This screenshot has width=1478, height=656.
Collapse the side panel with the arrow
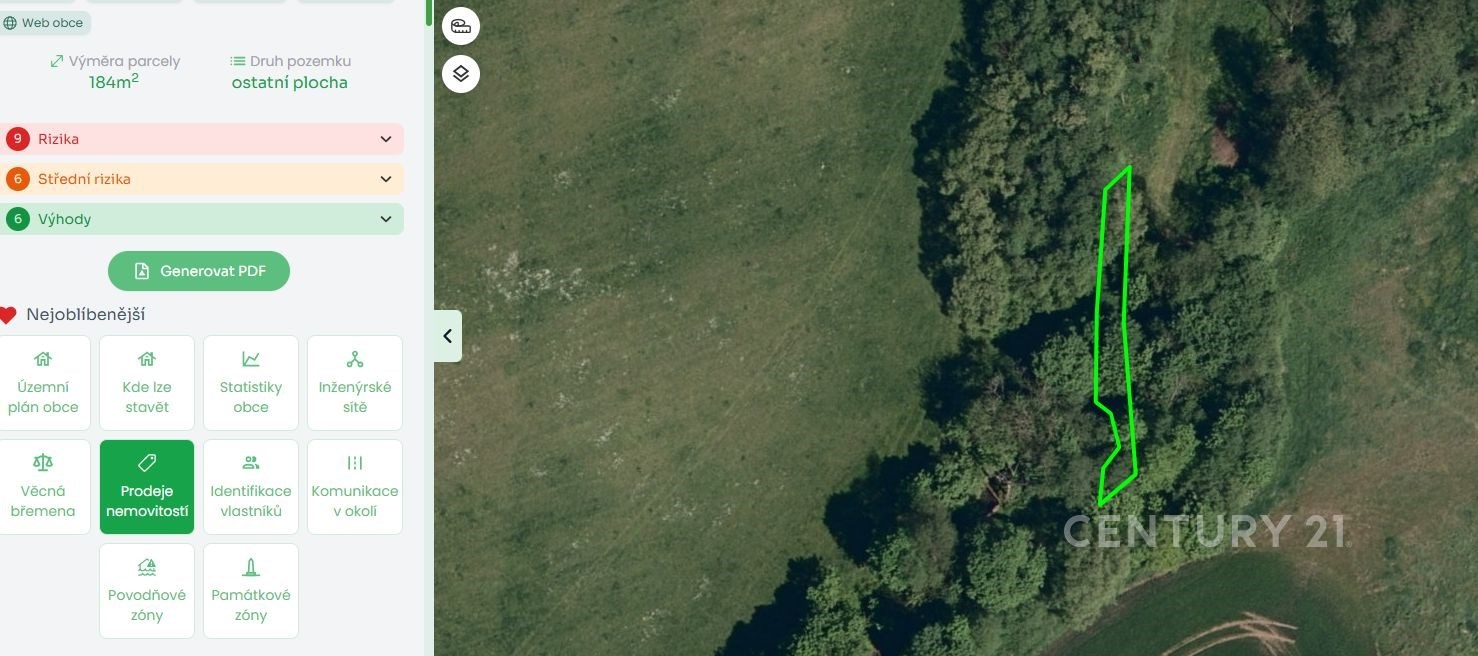[x=448, y=336]
